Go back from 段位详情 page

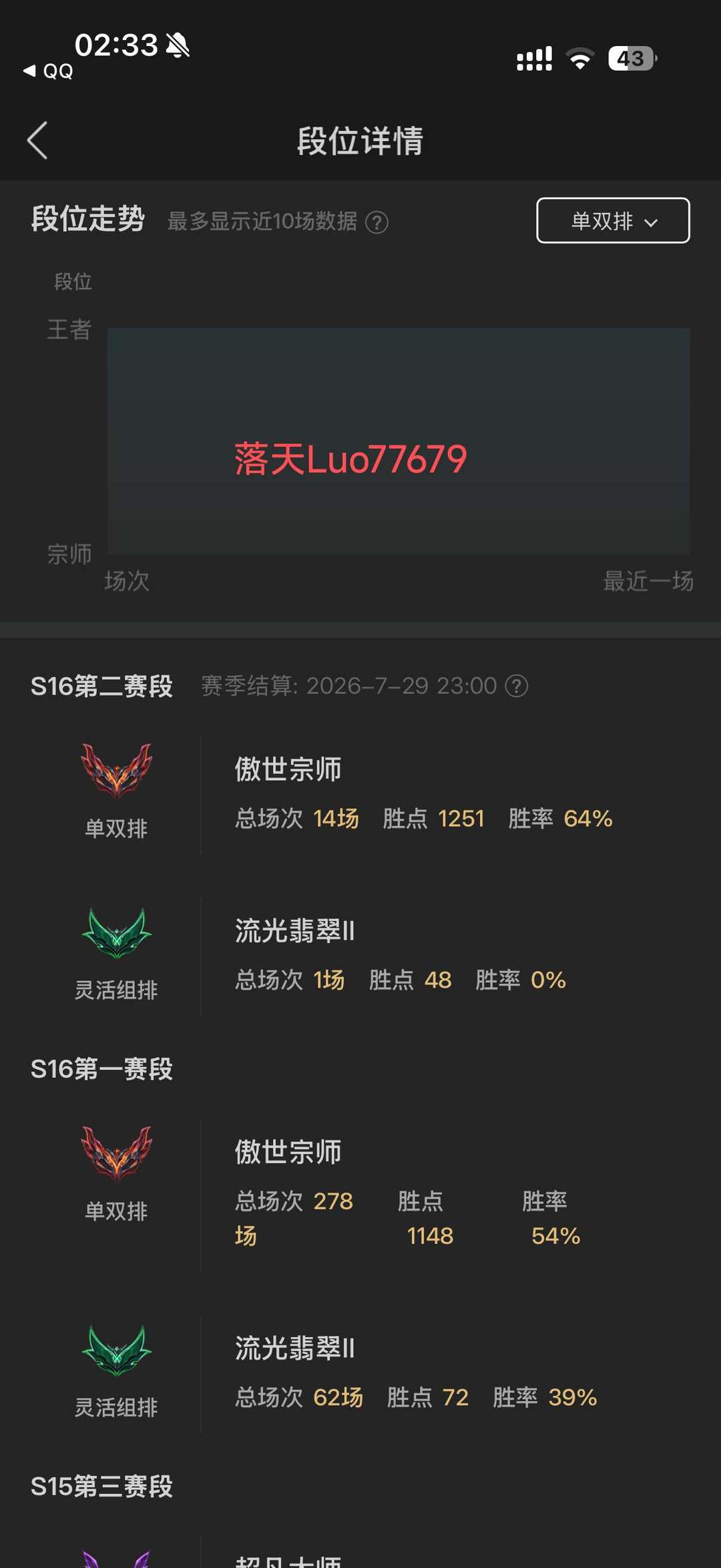(x=37, y=140)
